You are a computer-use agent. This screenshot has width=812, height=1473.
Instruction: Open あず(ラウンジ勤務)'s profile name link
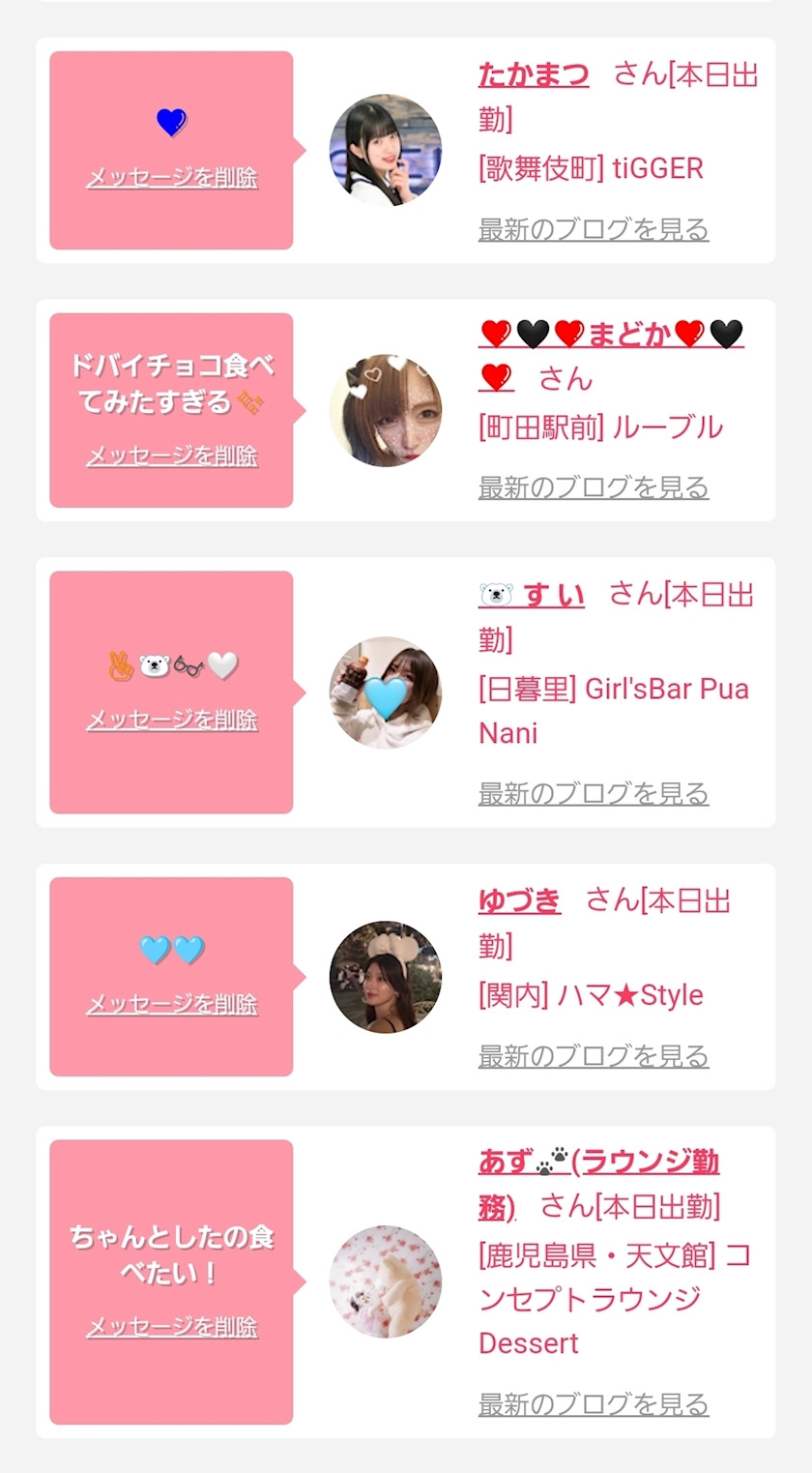pyautogui.click(x=598, y=1162)
